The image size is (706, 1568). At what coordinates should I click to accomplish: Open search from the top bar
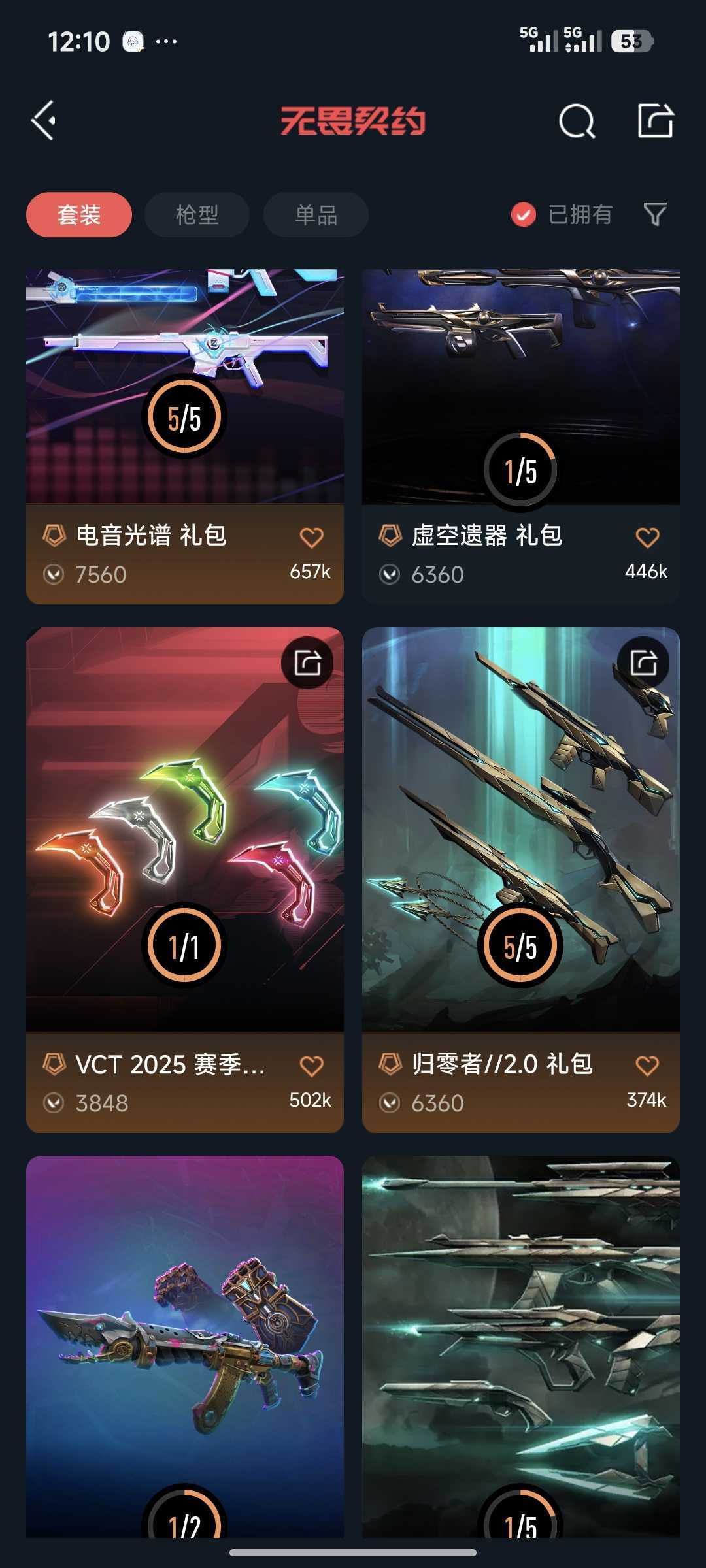coord(577,121)
